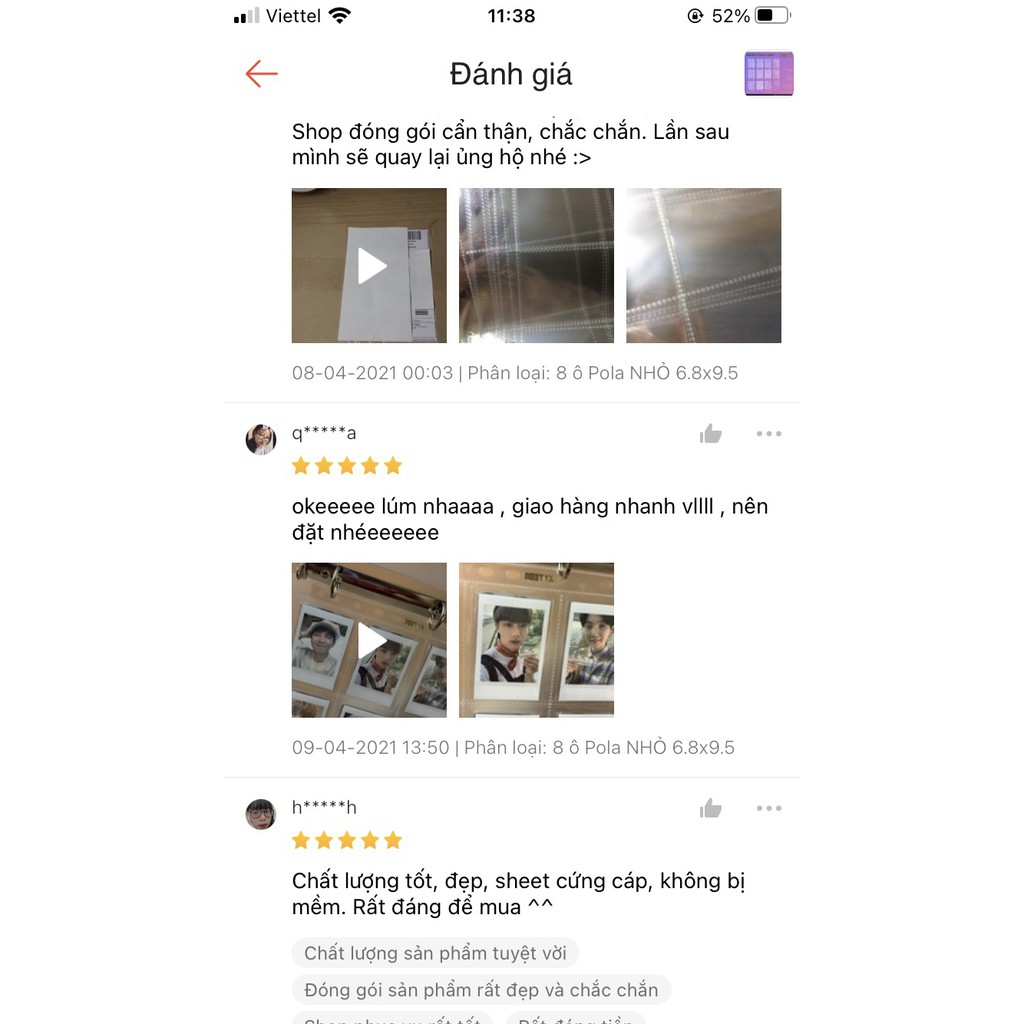View q*****a's polaroid photo
This screenshot has width=1024, height=1024.
(x=536, y=640)
